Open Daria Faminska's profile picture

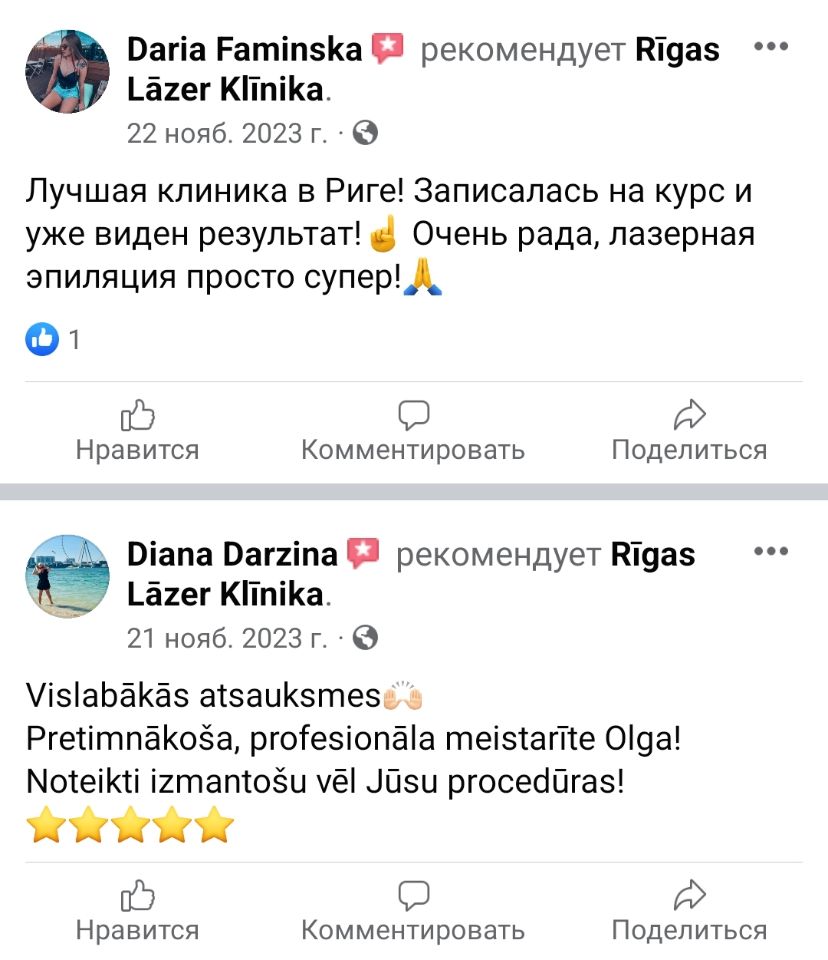point(67,71)
